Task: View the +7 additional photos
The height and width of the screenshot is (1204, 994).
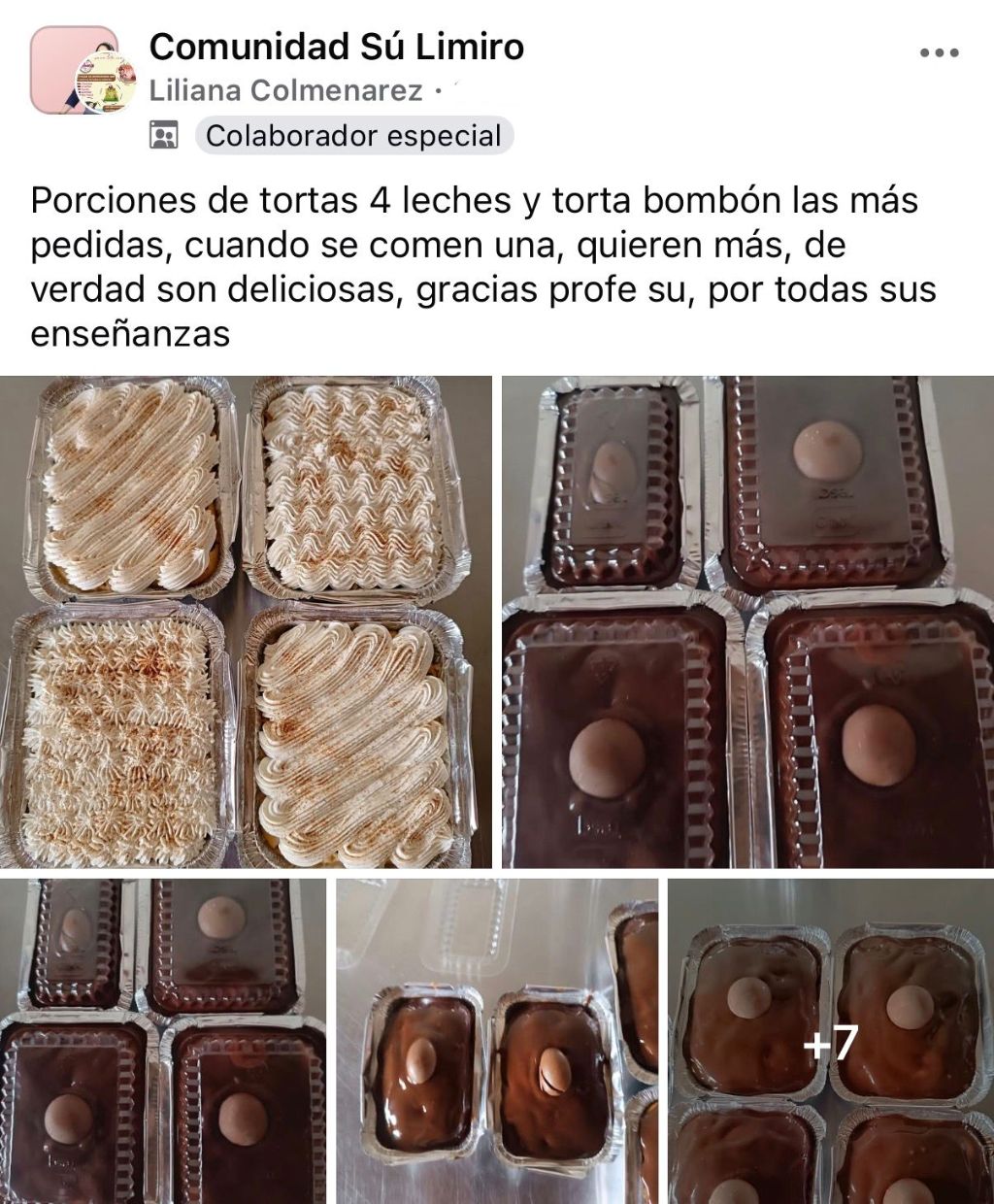Action: coord(831,1041)
